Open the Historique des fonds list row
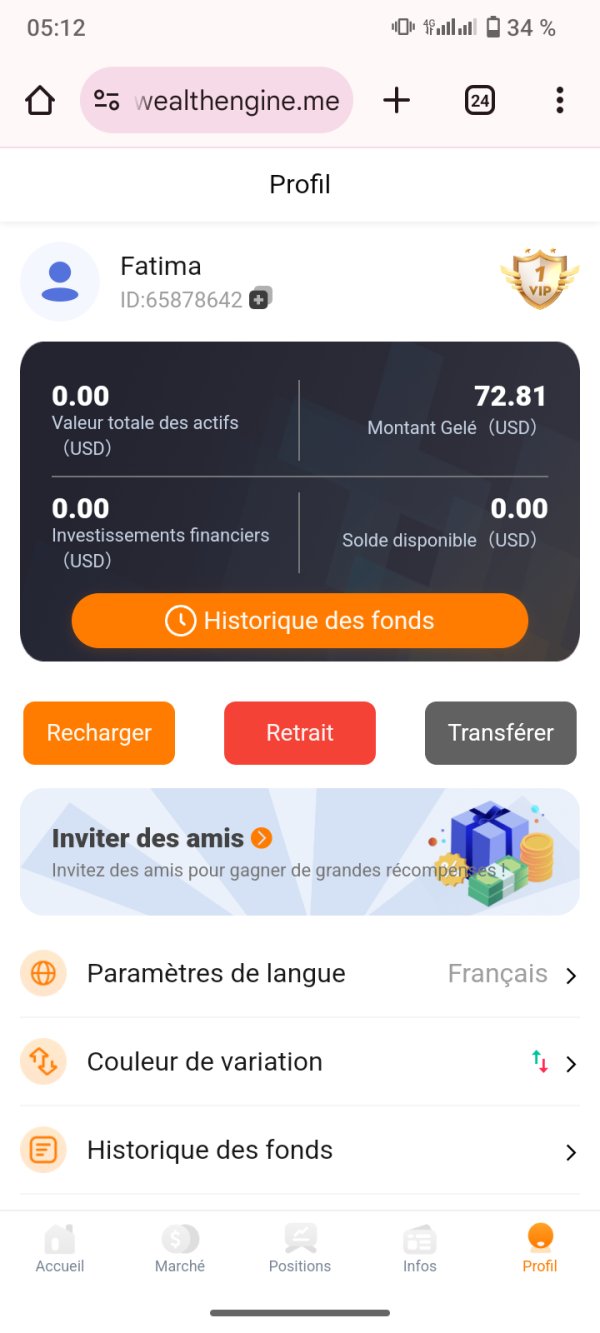Viewport: 600px width, 1333px height. (300, 1151)
